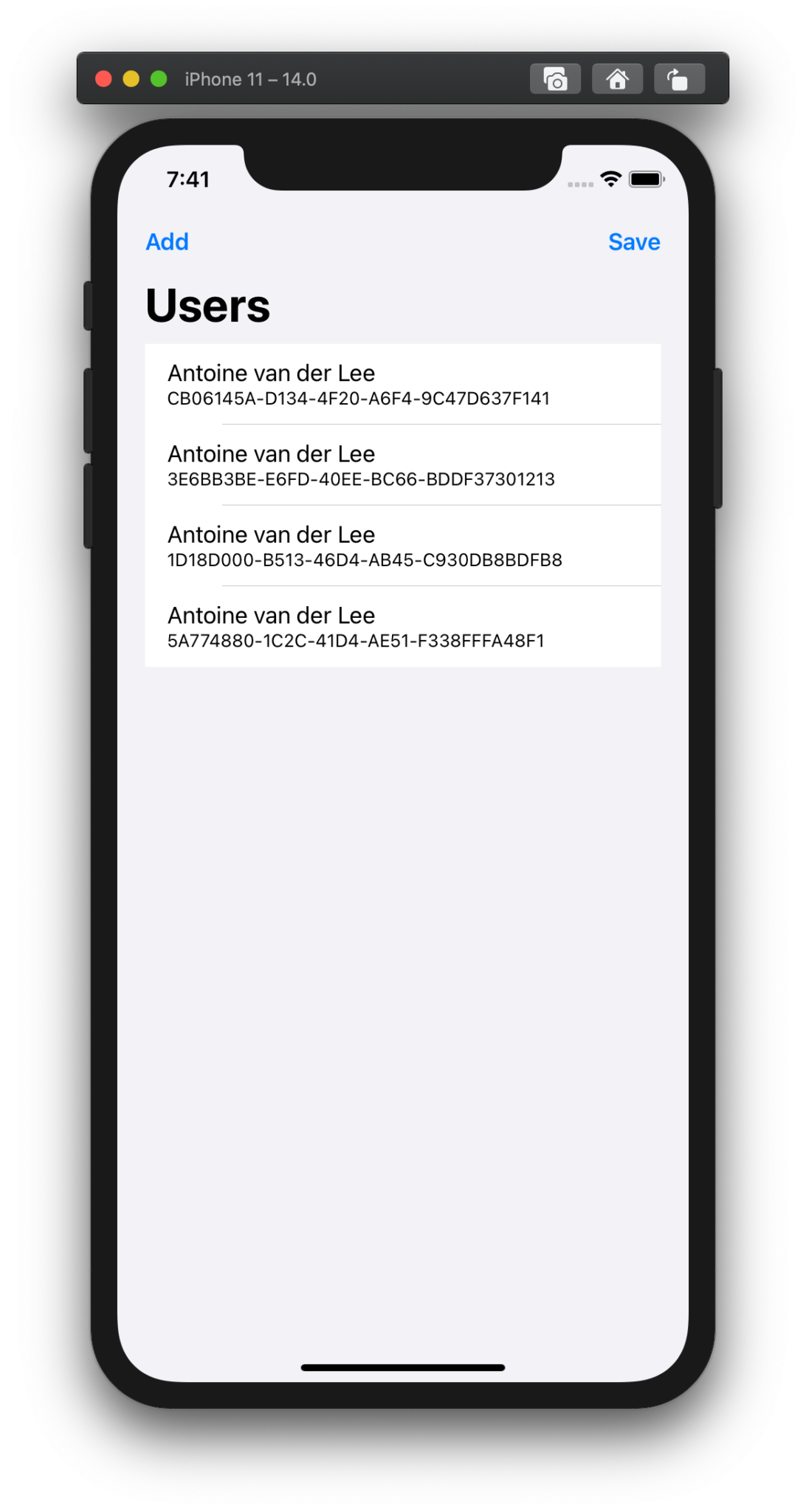Save the users list
The image size is (806, 1512).
pos(634,242)
